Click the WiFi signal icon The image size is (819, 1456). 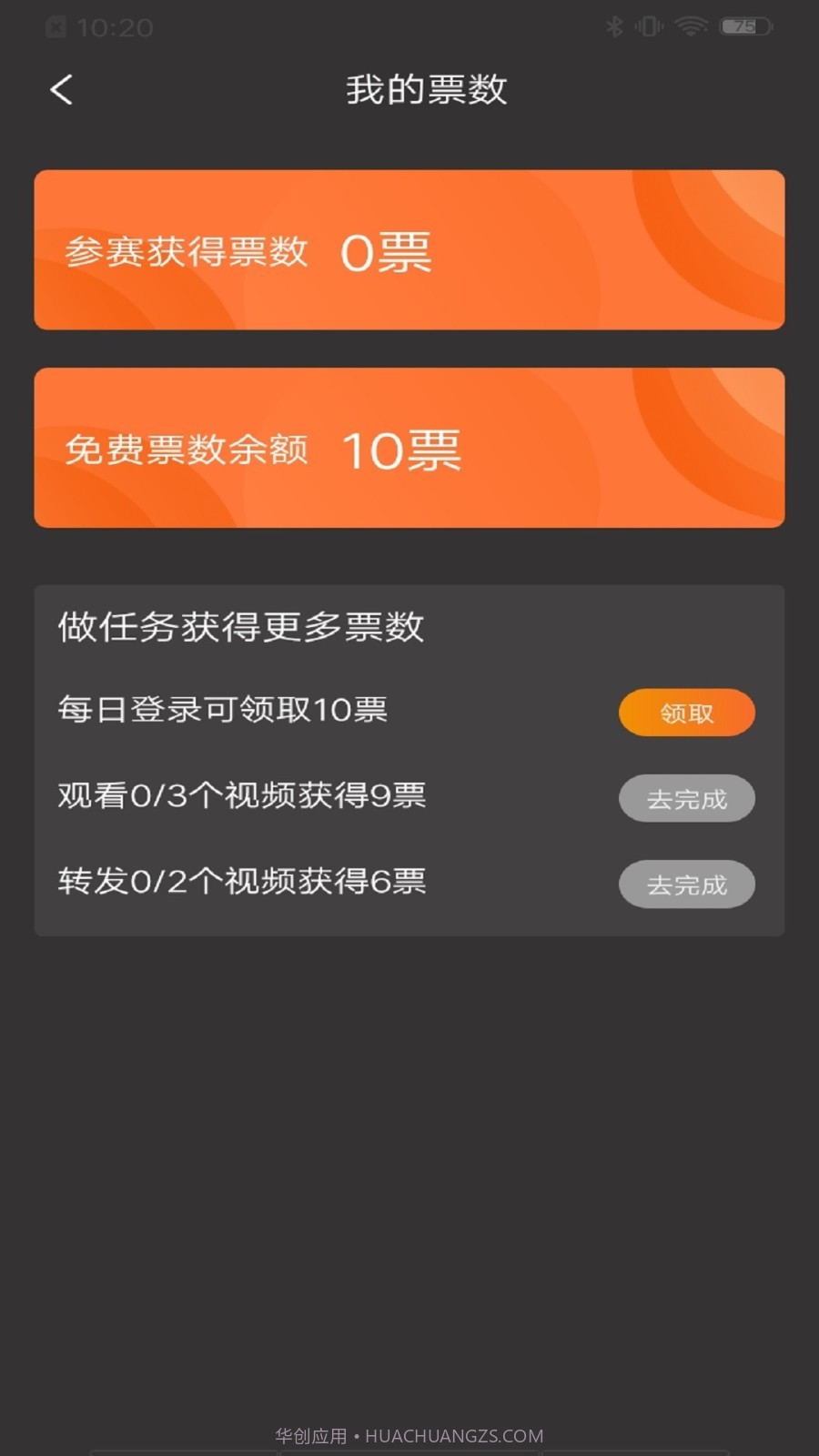coord(690,26)
